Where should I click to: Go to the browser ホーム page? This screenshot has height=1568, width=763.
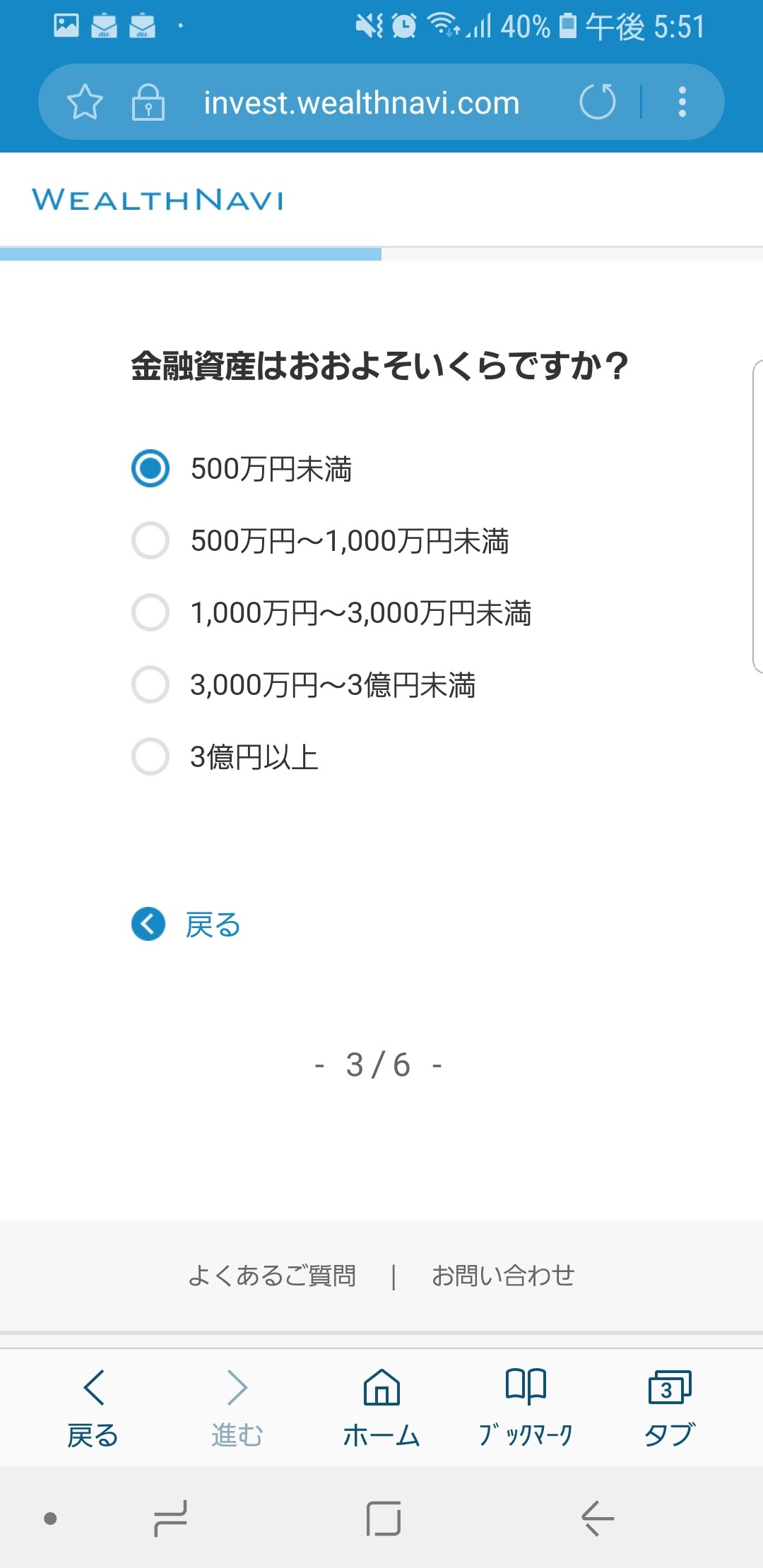381,1407
